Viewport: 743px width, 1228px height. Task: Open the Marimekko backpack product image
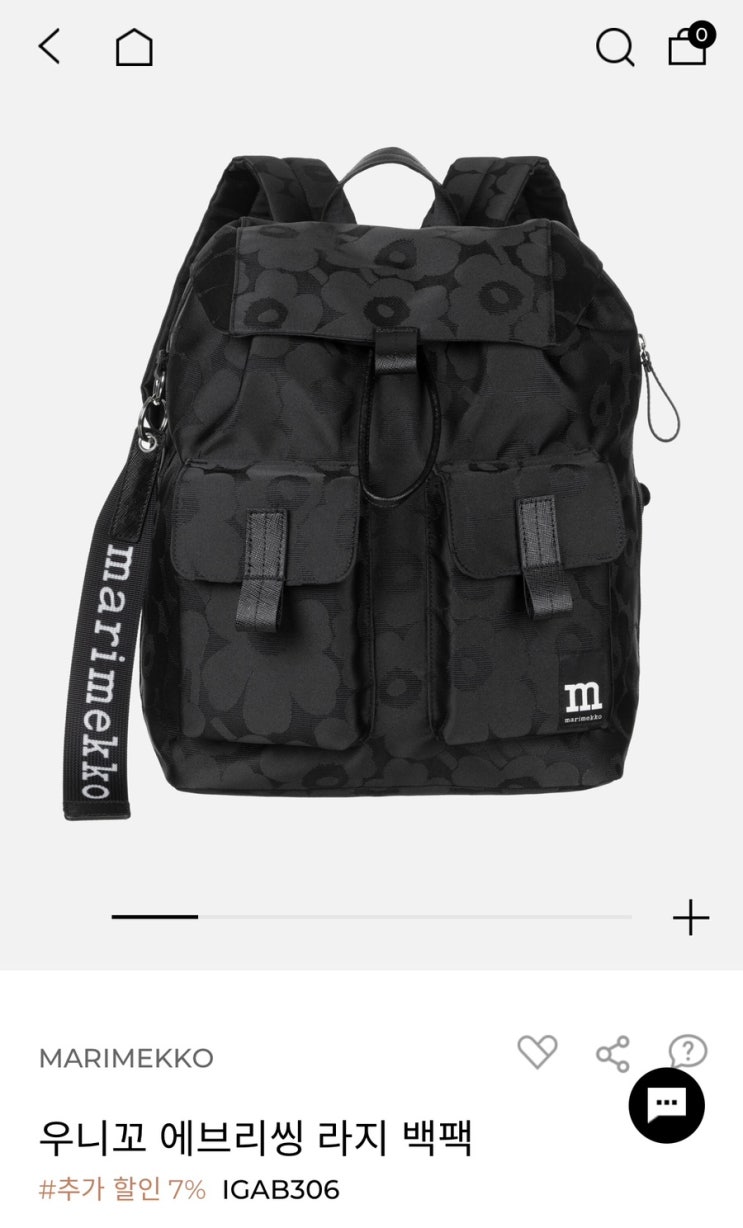click(x=400, y=480)
